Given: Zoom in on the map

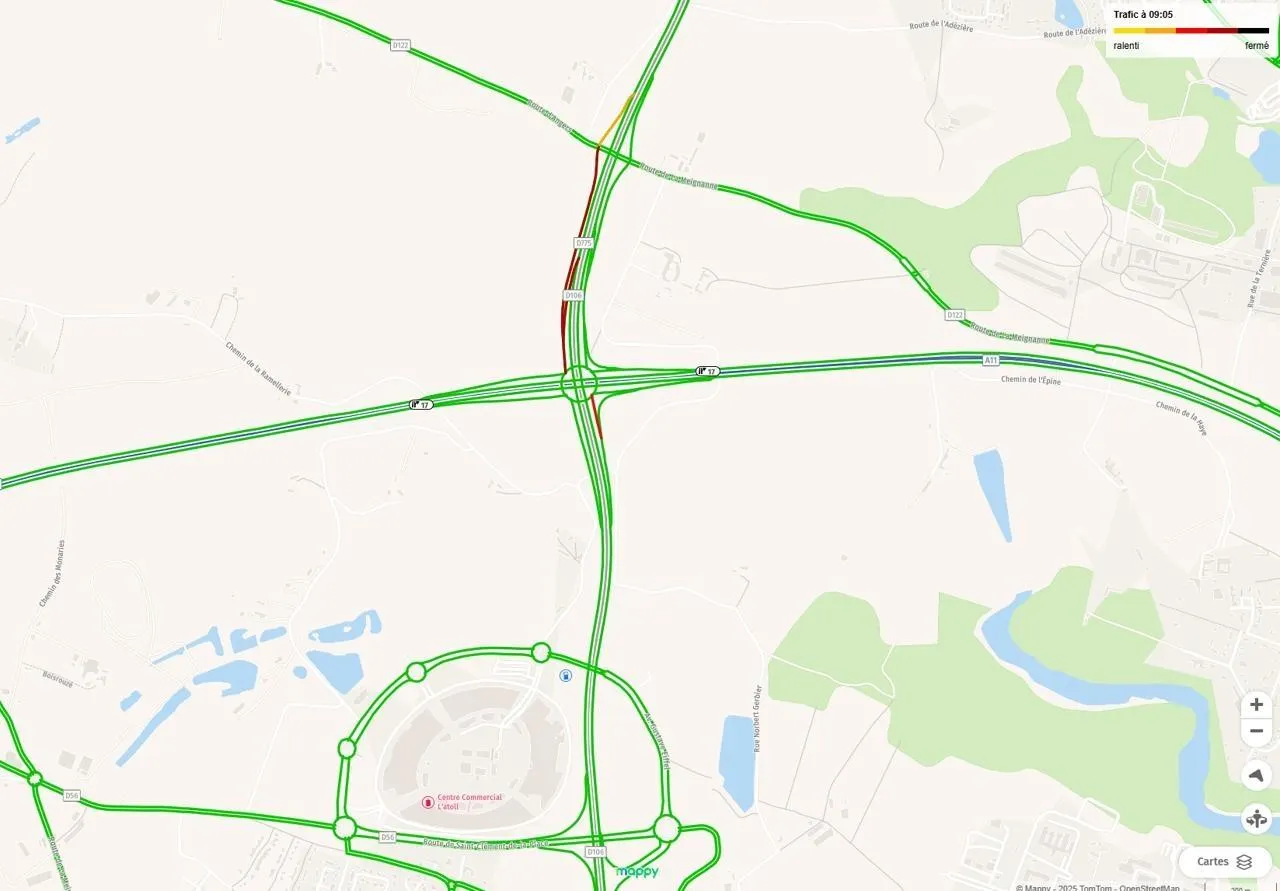Looking at the screenshot, I should (1256, 704).
